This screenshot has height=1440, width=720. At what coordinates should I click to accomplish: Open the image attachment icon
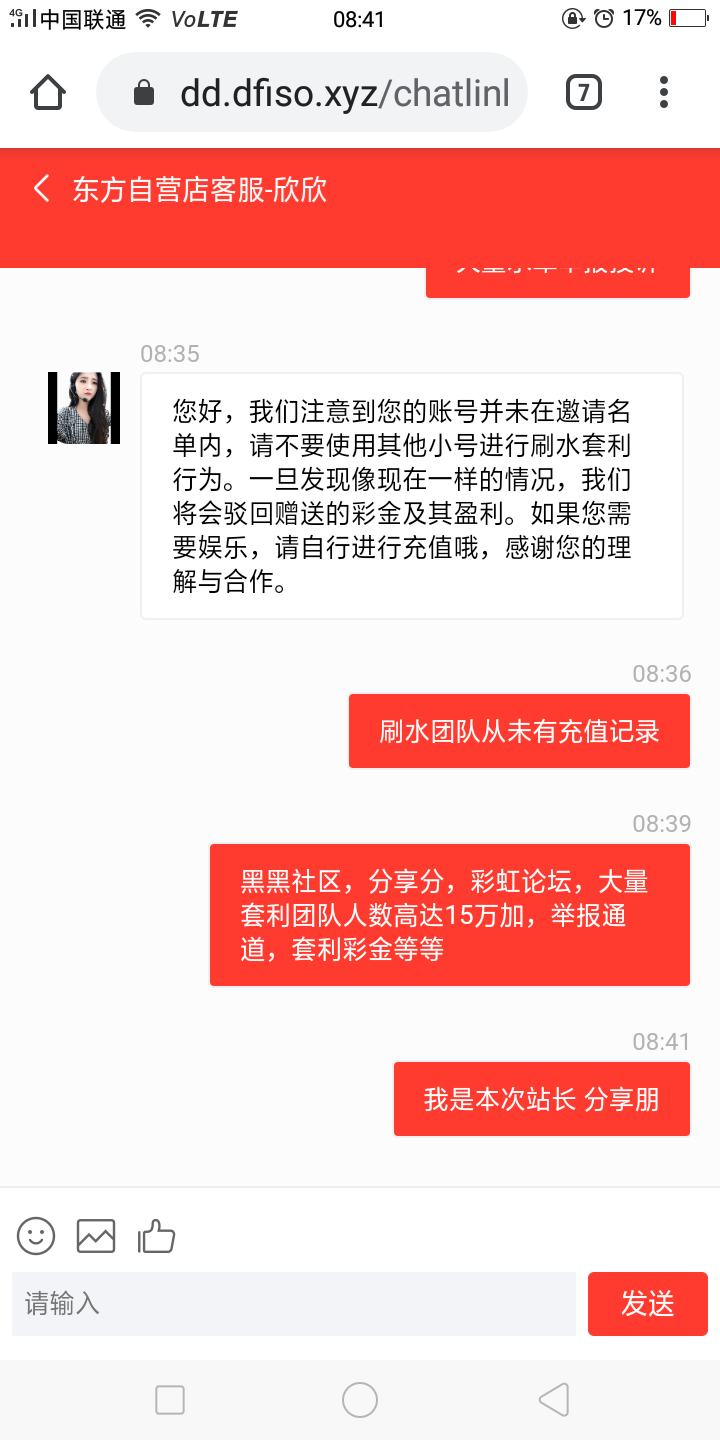tap(96, 1236)
